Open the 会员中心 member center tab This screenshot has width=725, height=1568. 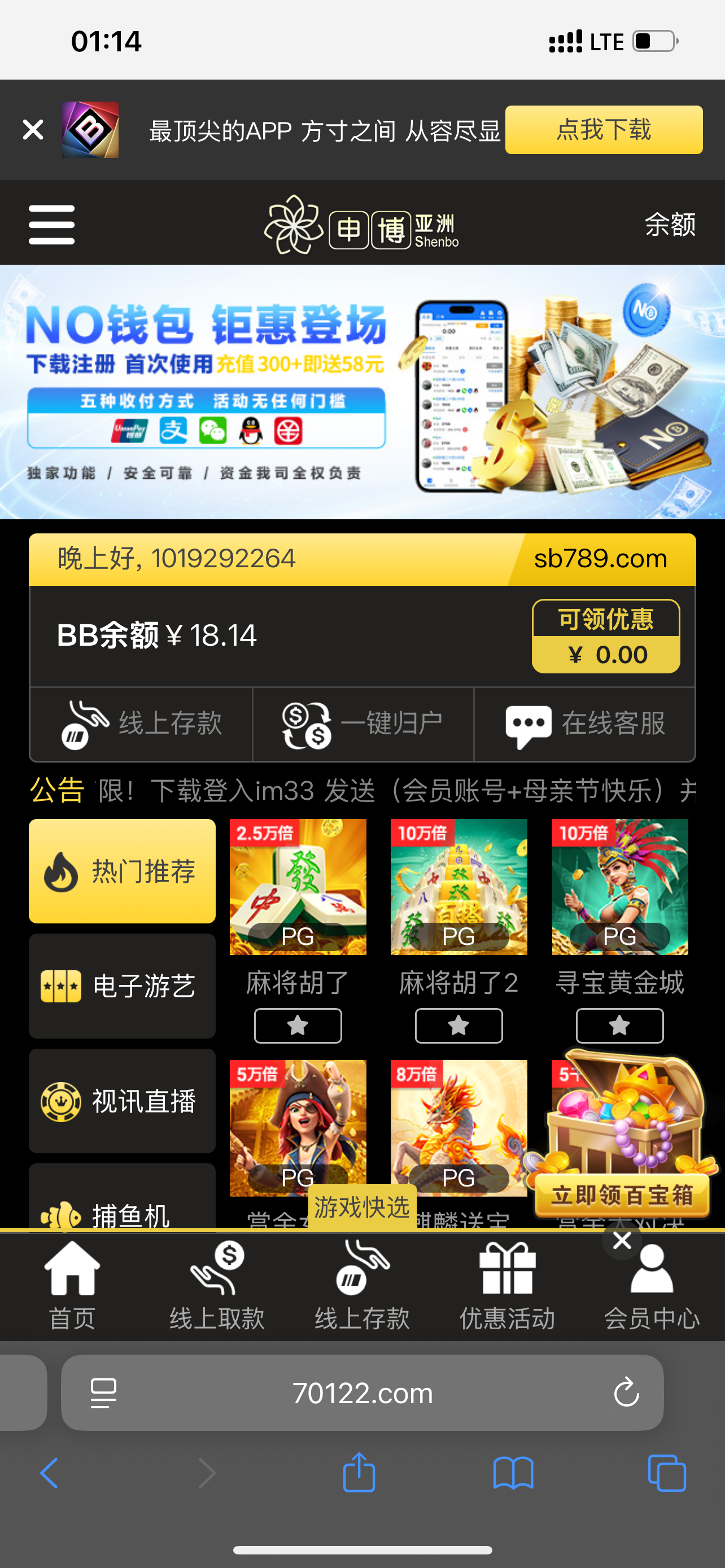tap(652, 1285)
